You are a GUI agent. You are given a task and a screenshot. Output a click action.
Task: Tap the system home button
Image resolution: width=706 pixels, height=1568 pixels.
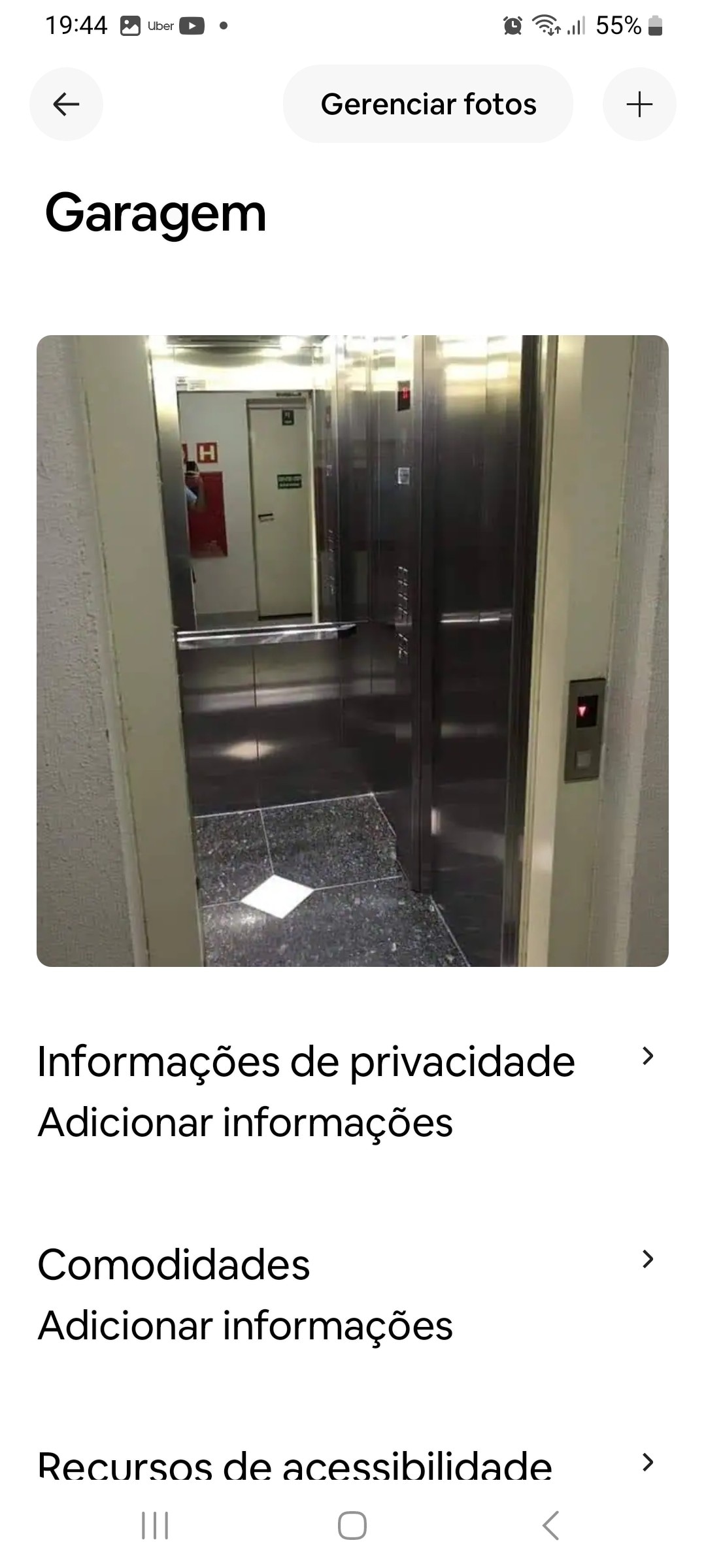352,1526
